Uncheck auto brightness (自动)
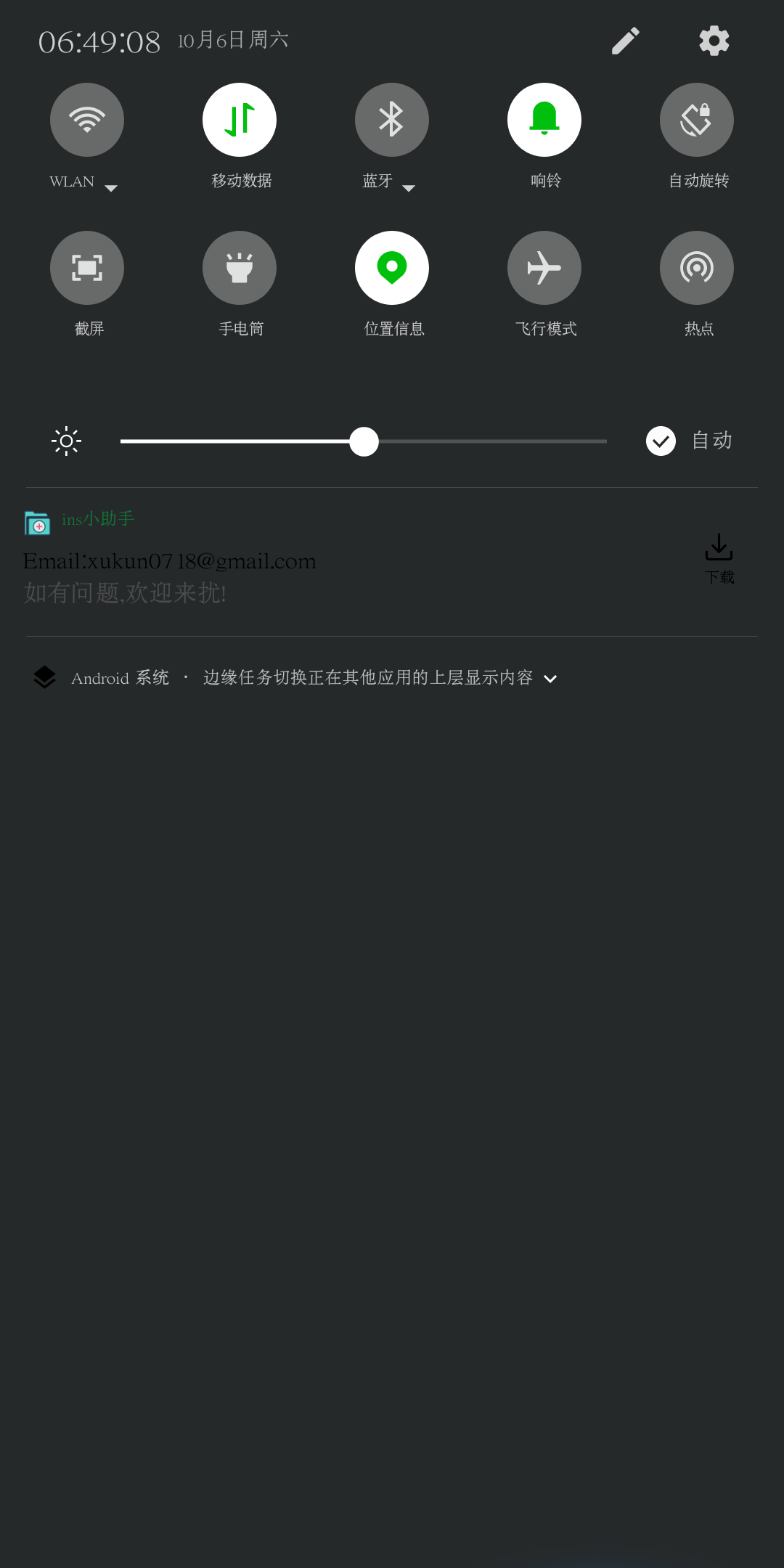The height and width of the screenshot is (1568, 784). (661, 441)
